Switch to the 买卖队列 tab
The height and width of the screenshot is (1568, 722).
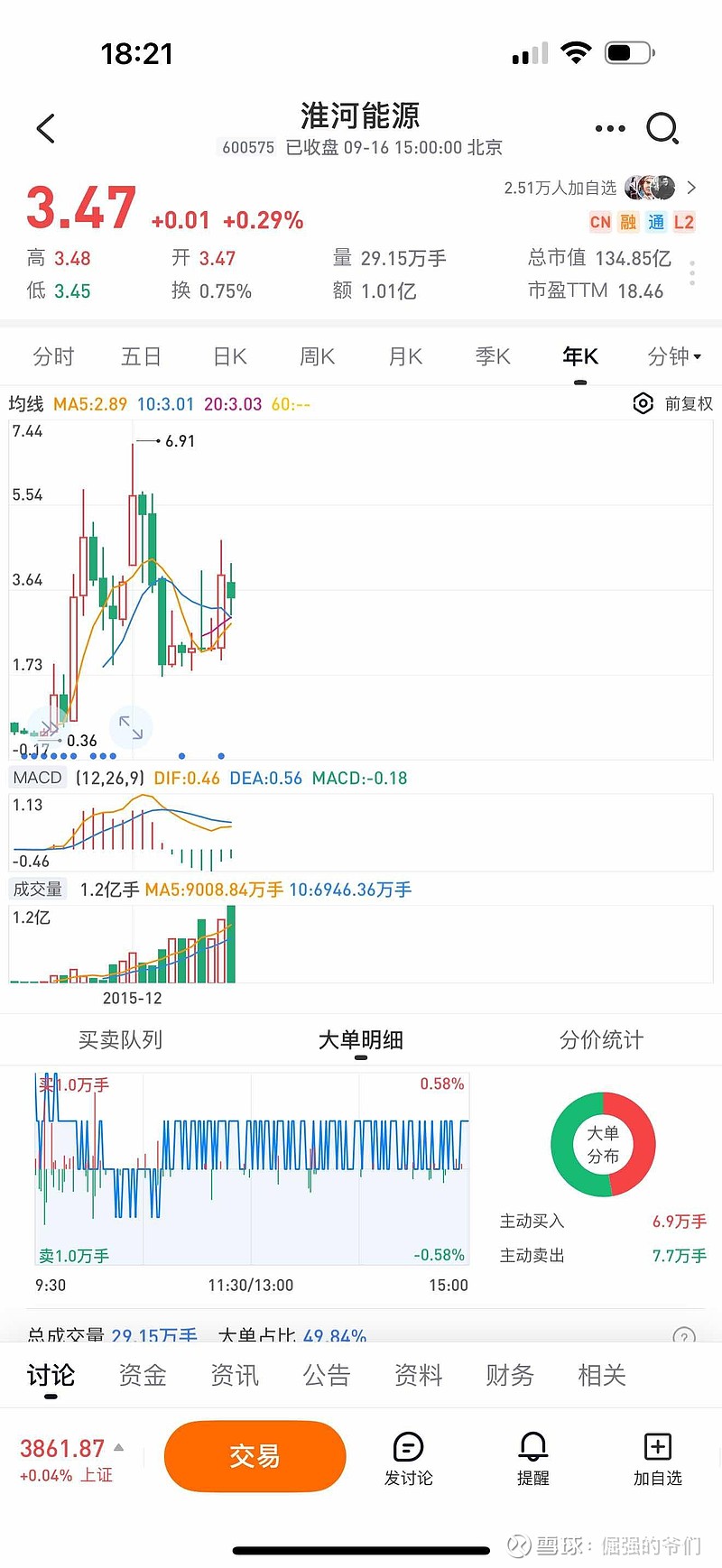pos(120,1040)
